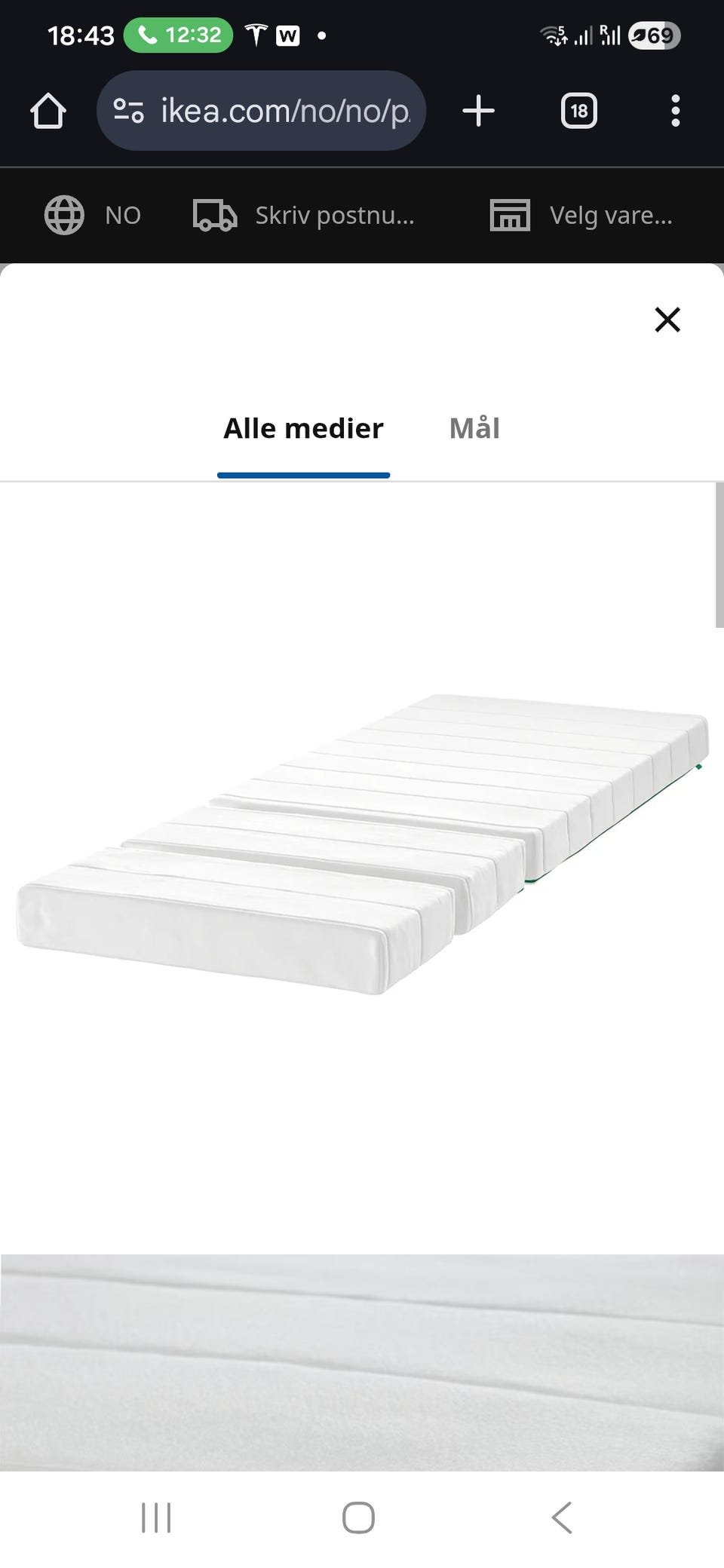Viewport: 724px width, 1568px height.
Task: Toggle to the Mål measurements view
Action: tap(474, 428)
